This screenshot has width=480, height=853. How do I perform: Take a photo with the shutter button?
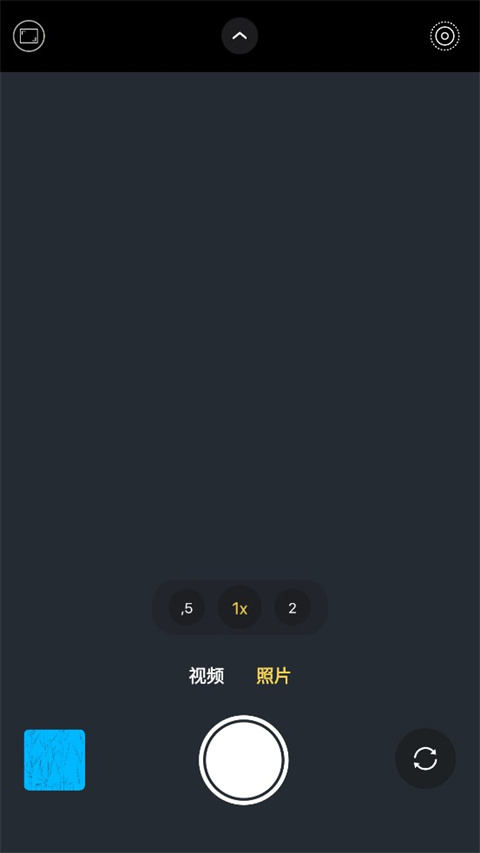pyautogui.click(x=244, y=760)
